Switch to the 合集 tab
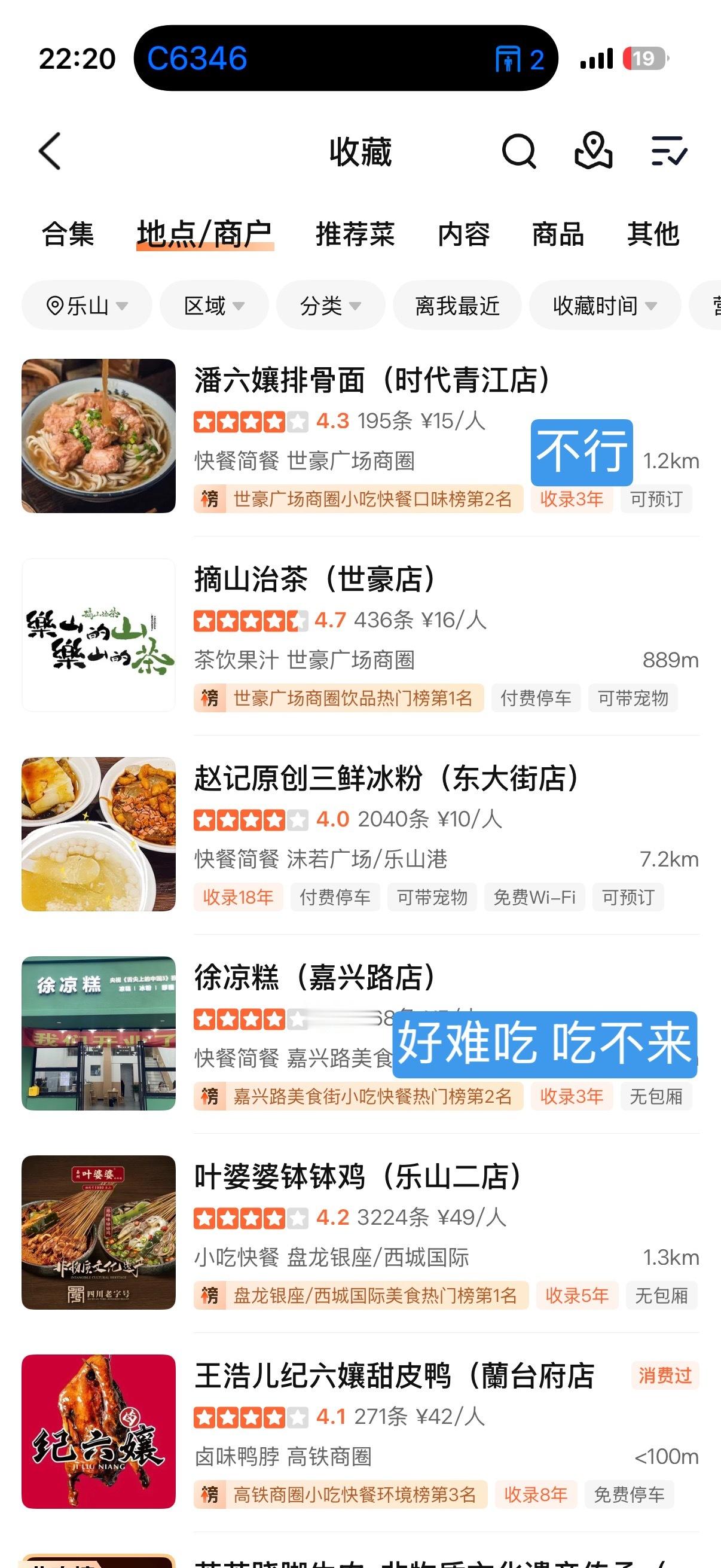 68,234
